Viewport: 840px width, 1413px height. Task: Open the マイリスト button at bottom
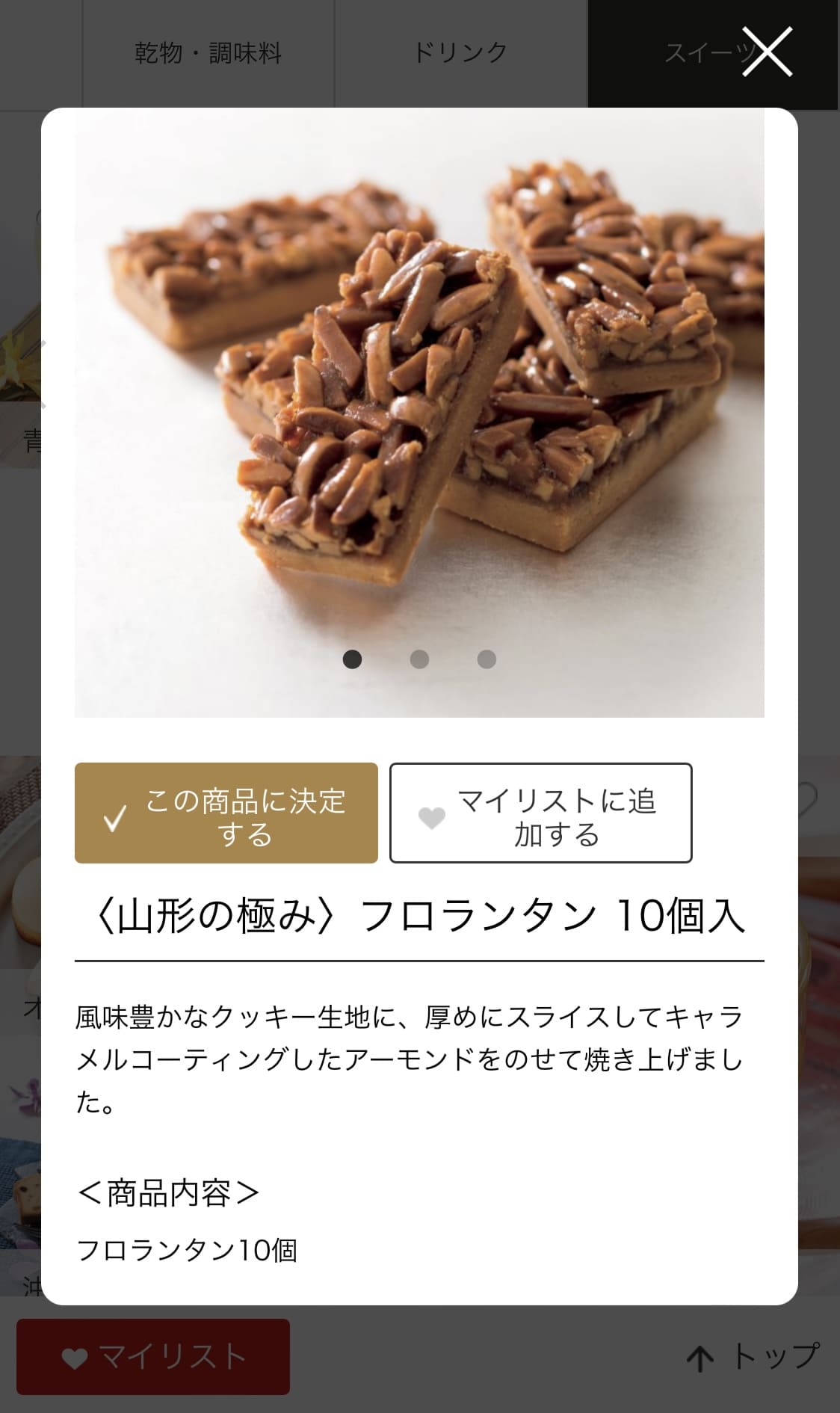153,1356
